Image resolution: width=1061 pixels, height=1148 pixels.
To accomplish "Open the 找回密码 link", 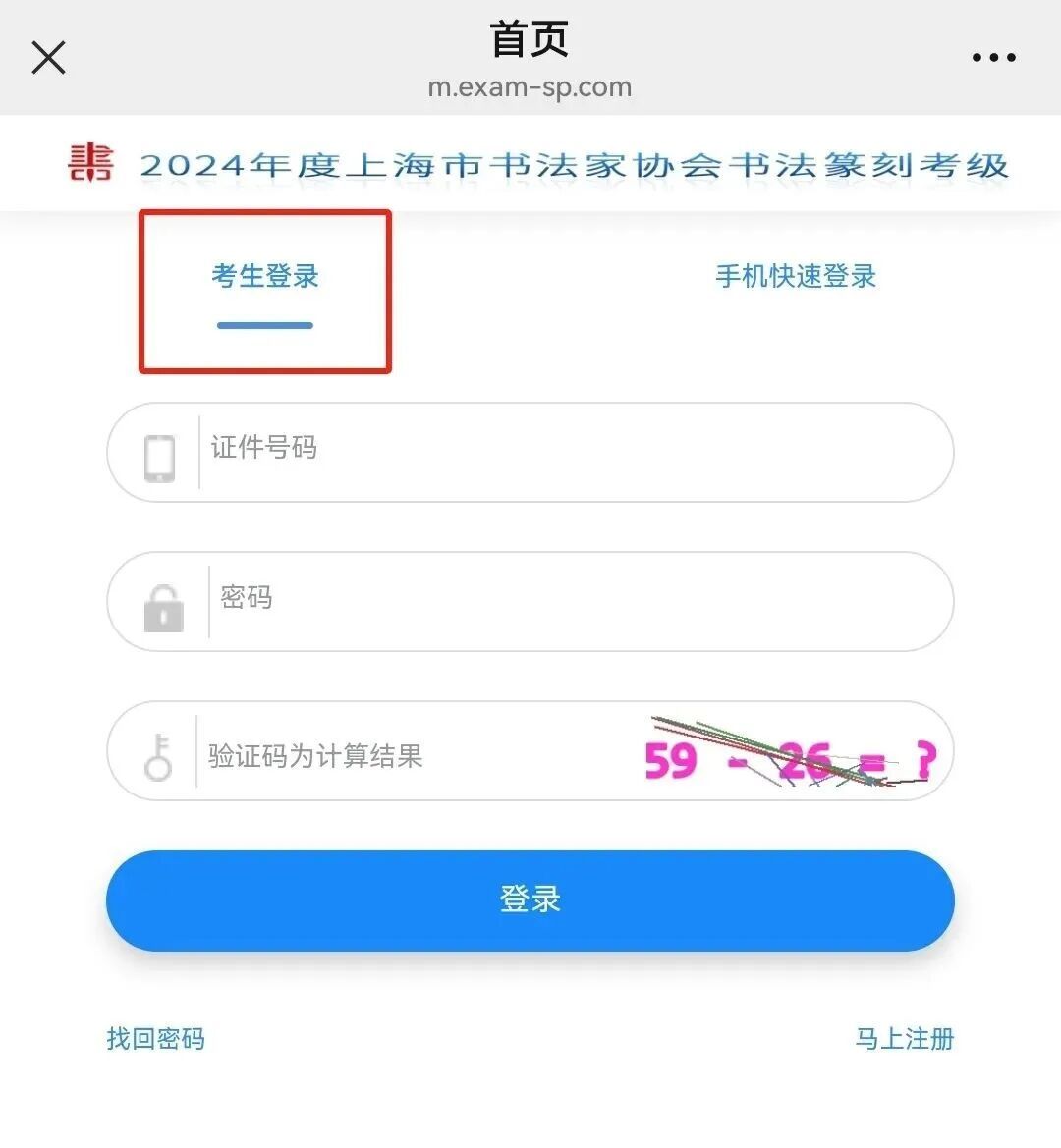I will tap(156, 1038).
